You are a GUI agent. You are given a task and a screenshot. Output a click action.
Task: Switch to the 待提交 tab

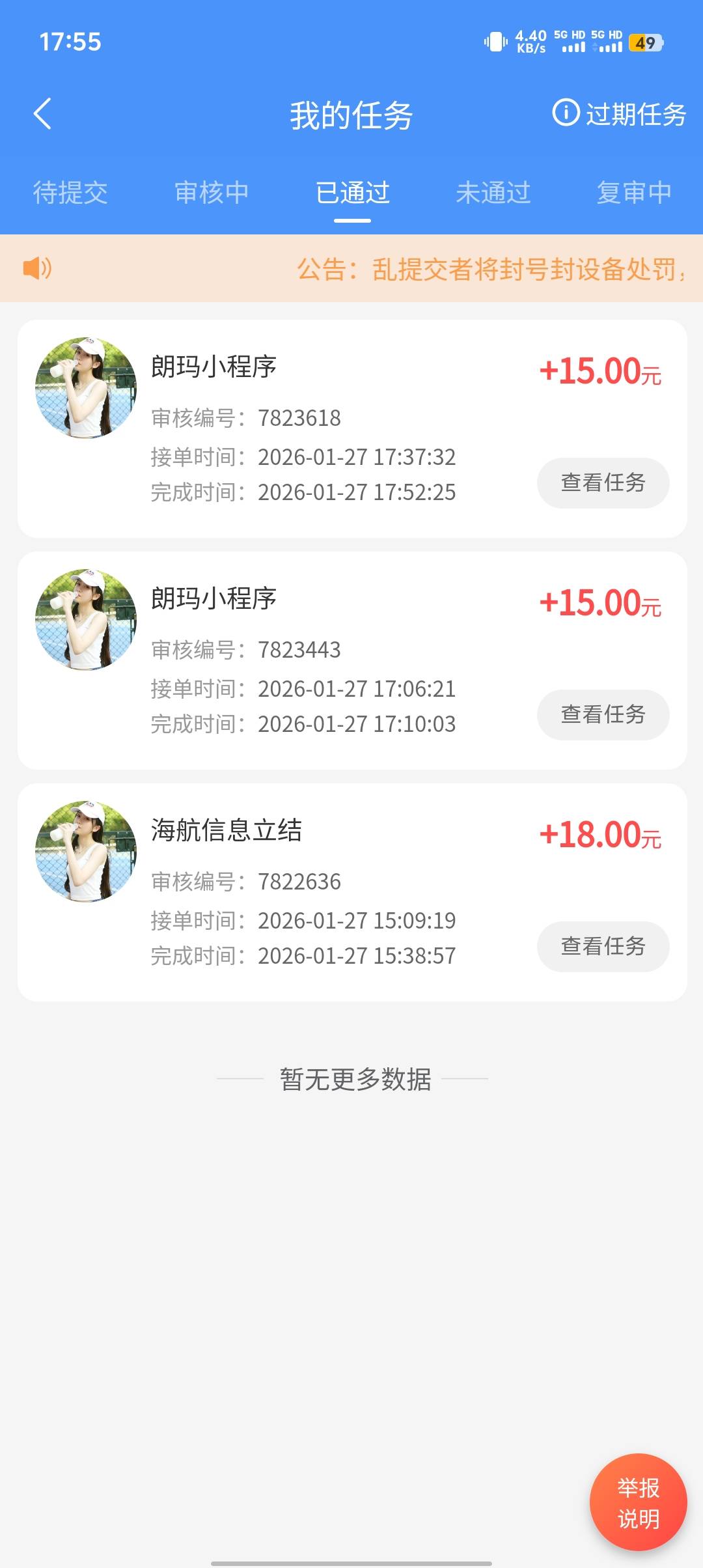(70, 193)
